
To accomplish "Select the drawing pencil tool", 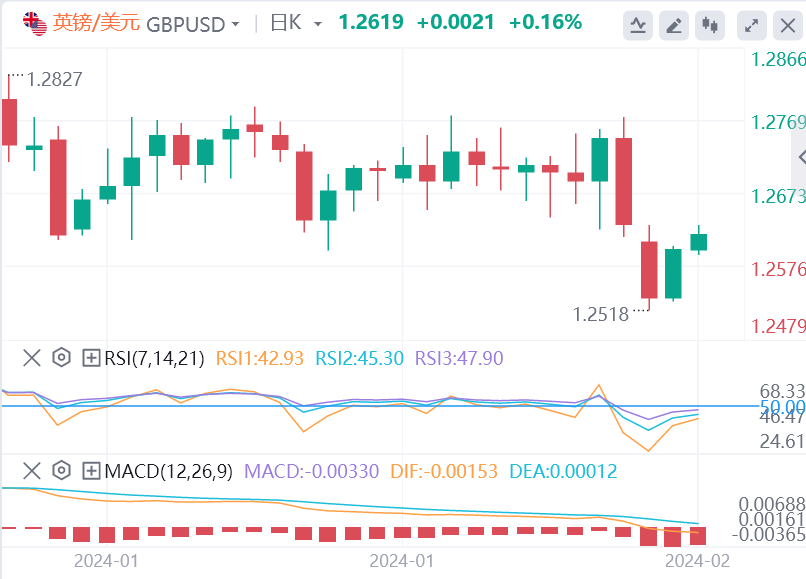I will pyautogui.click(x=675, y=25).
